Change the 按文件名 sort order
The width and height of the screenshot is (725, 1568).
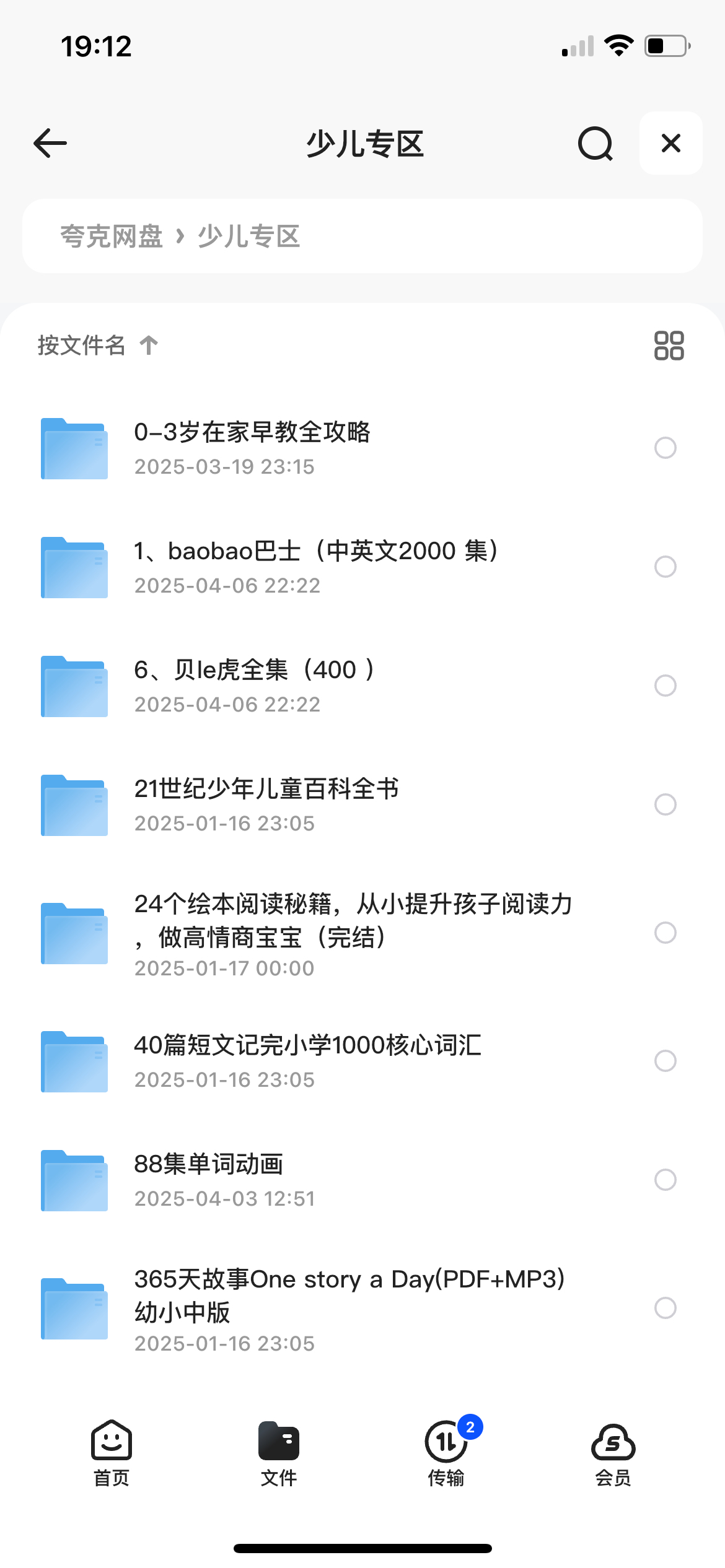(97, 346)
